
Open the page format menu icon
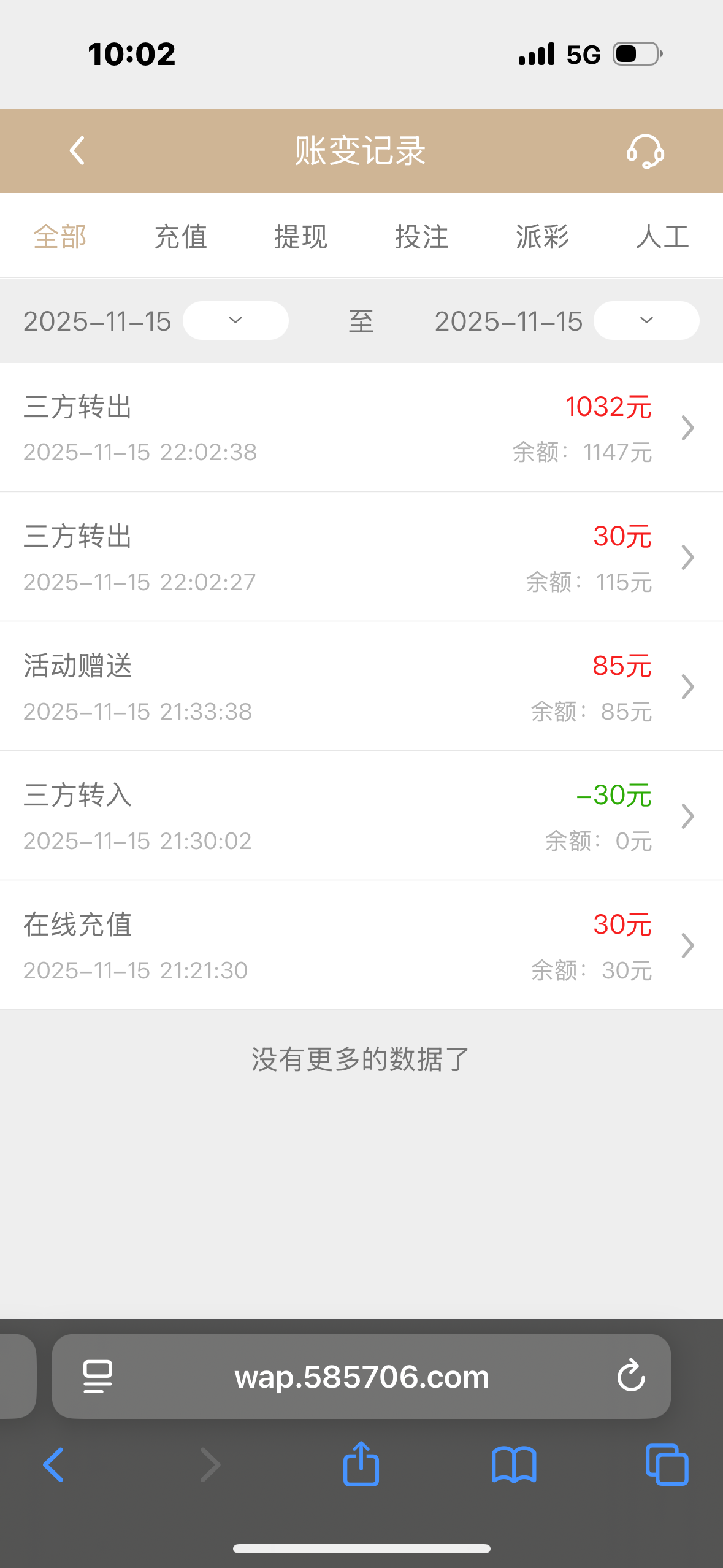98,1376
